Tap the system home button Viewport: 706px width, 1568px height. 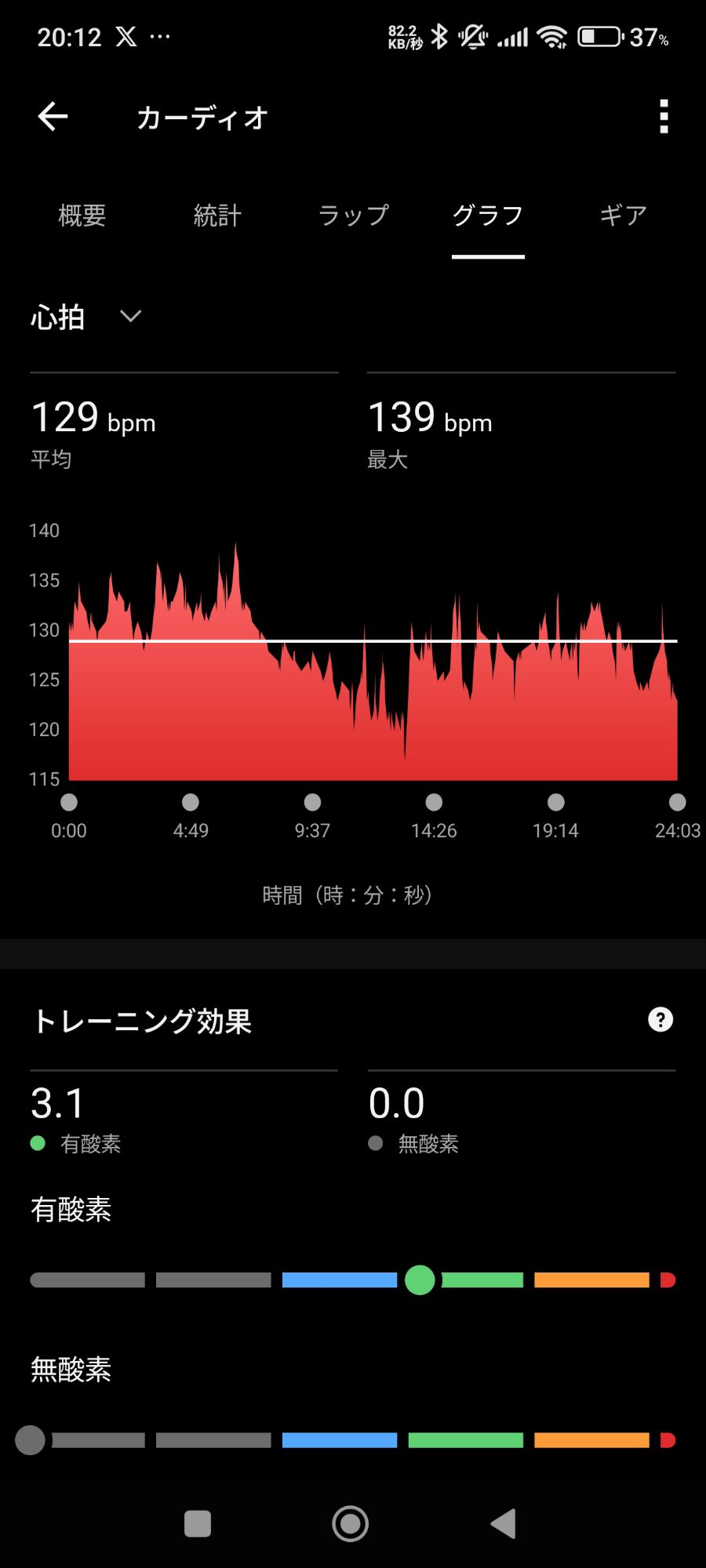point(351,1523)
